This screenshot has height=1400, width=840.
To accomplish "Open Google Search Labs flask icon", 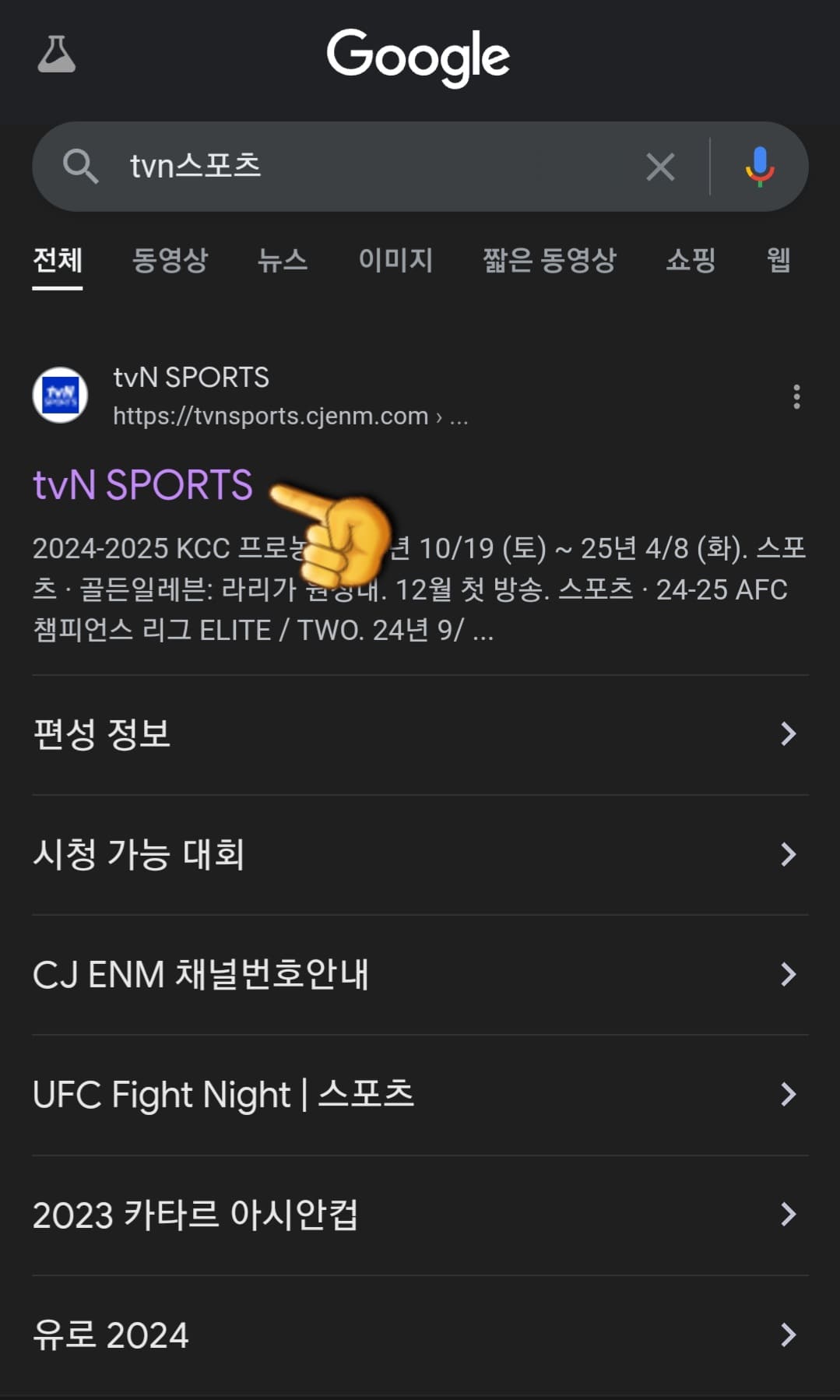I will [x=55, y=55].
